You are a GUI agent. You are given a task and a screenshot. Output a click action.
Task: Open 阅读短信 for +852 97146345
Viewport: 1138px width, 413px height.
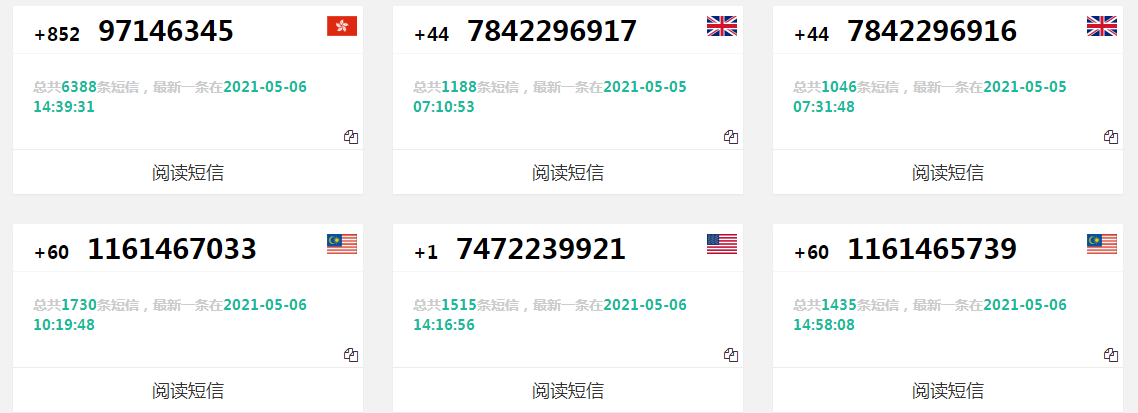(188, 173)
